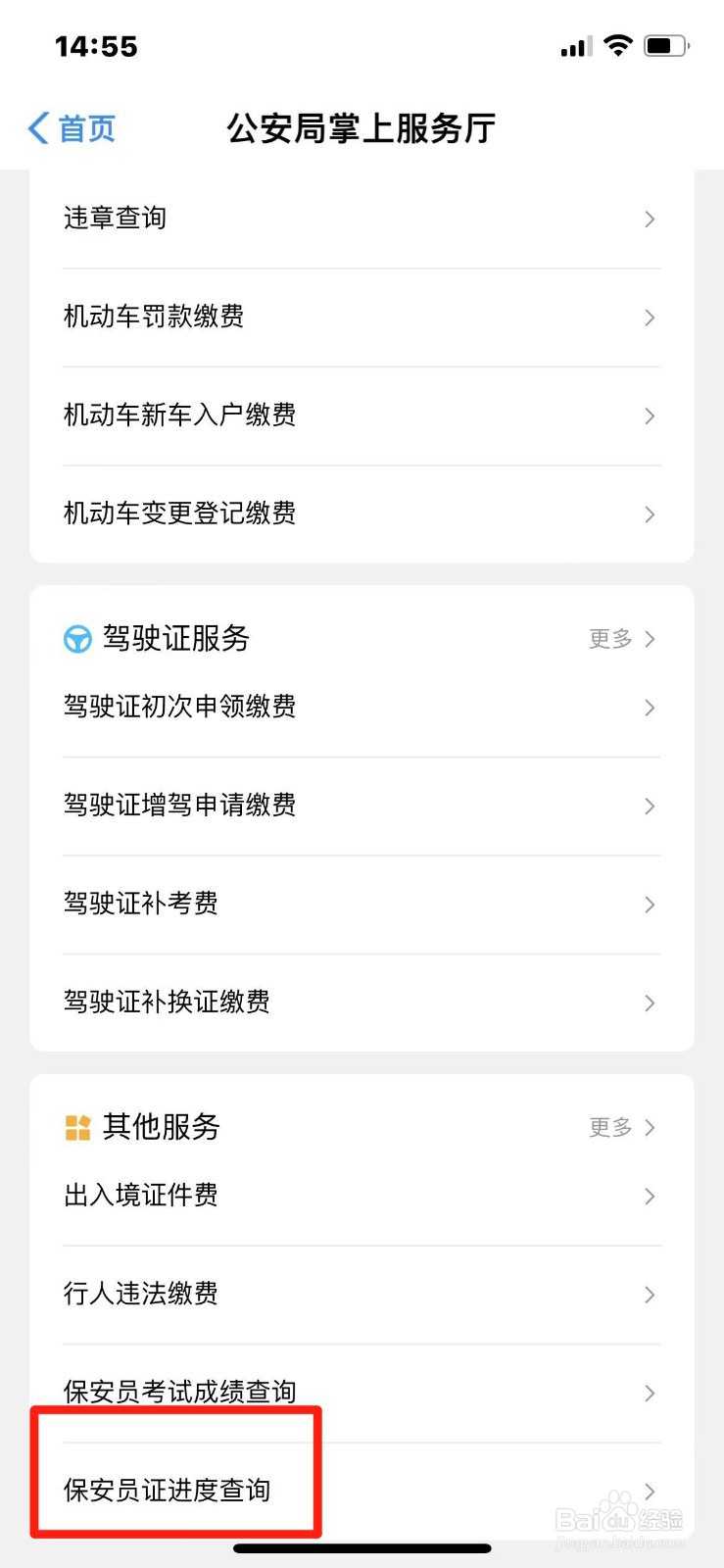Select 机动车新车入户缴费

(362, 416)
